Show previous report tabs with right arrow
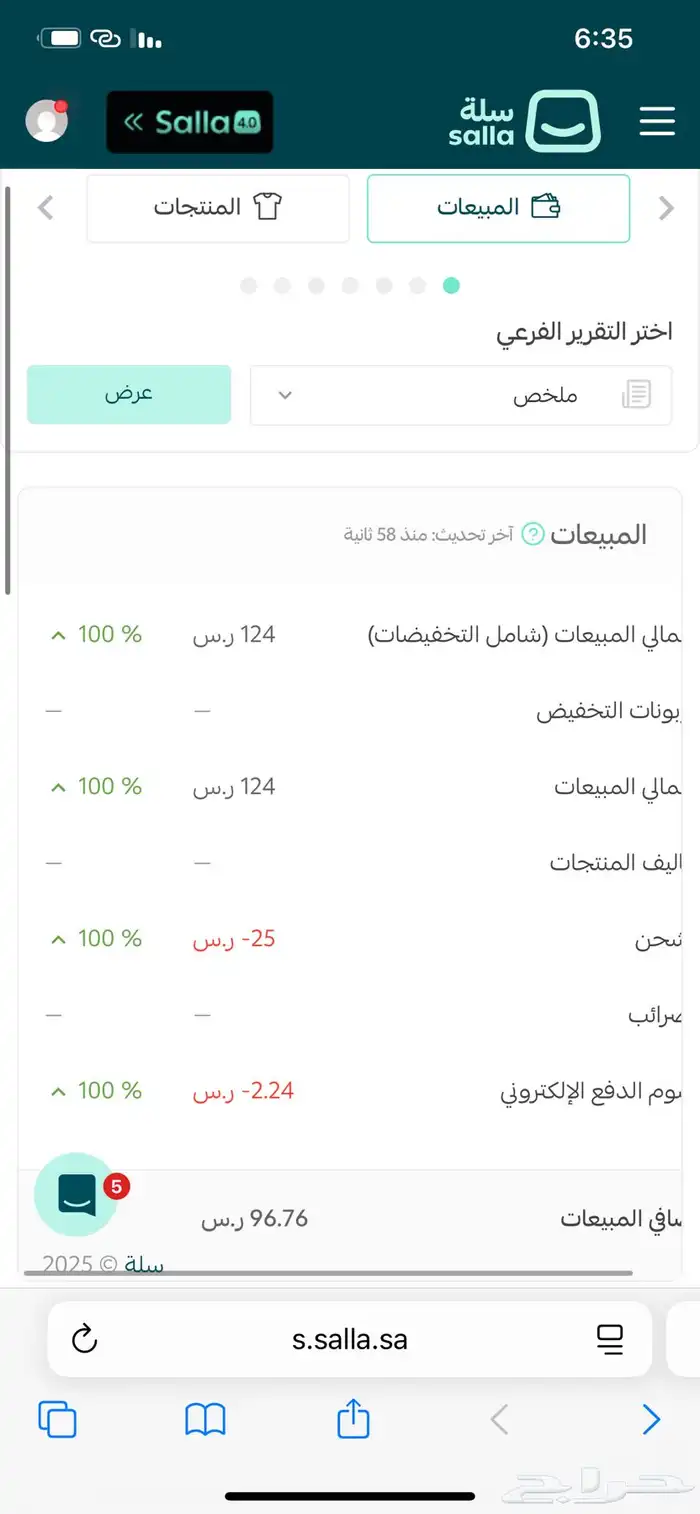This screenshot has height=1514, width=700. 666,208
